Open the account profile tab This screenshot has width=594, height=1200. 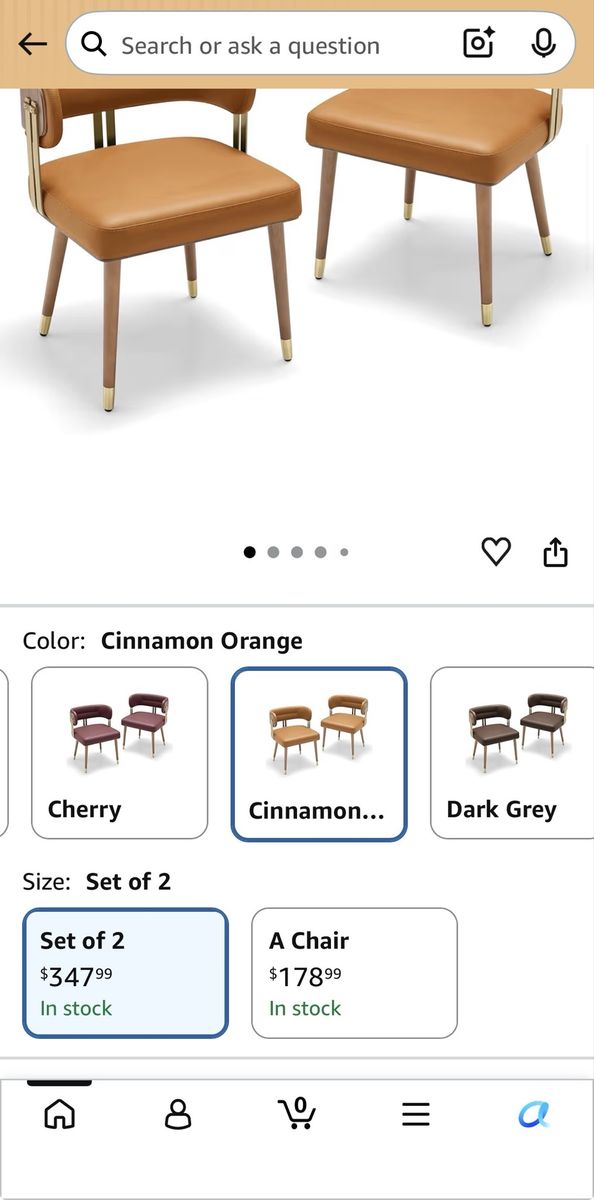pyautogui.click(x=178, y=1114)
